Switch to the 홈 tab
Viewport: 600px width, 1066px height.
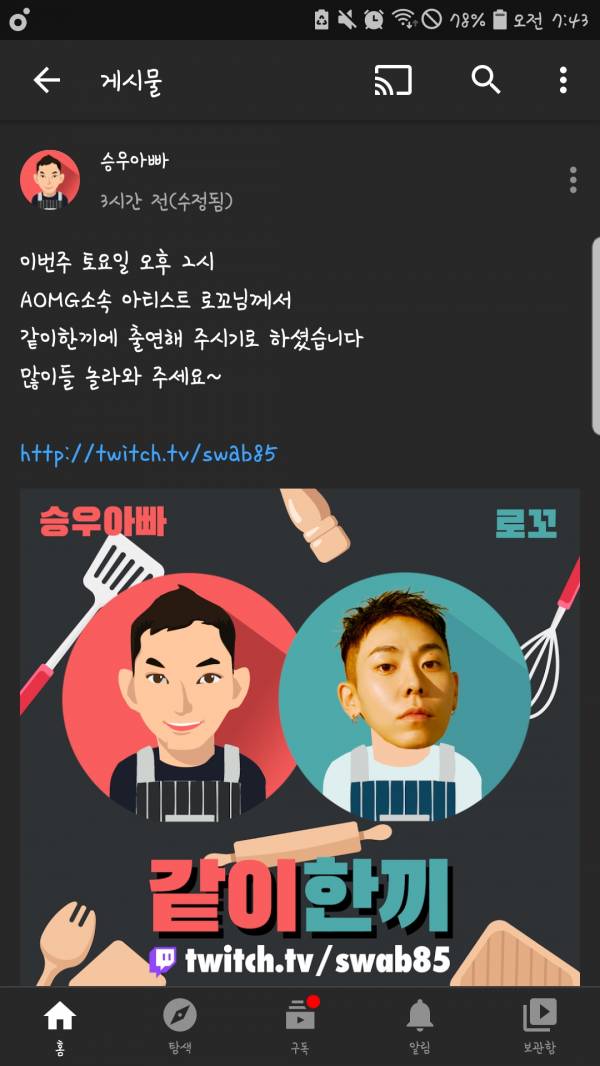click(60, 1025)
